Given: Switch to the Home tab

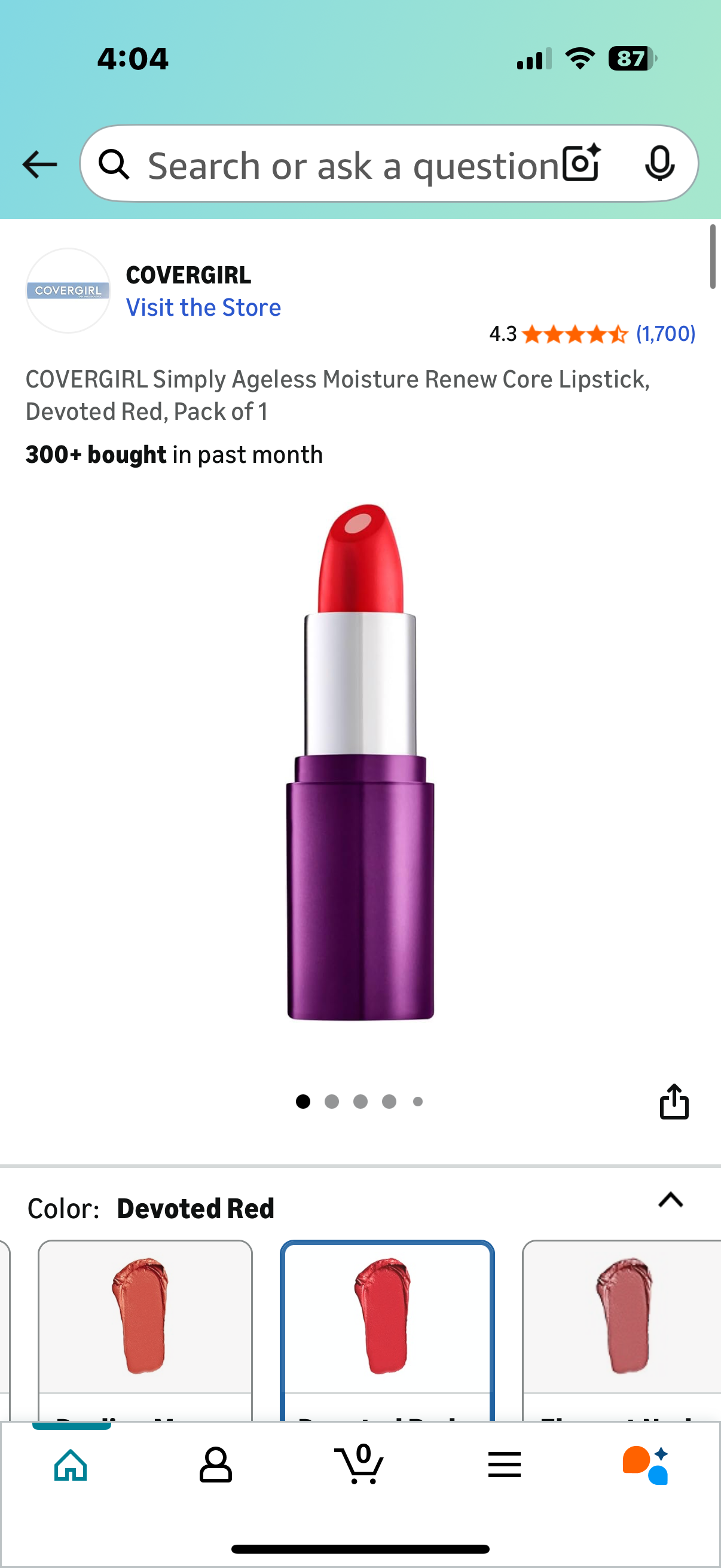Looking at the screenshot, I should click(71, 1465).
